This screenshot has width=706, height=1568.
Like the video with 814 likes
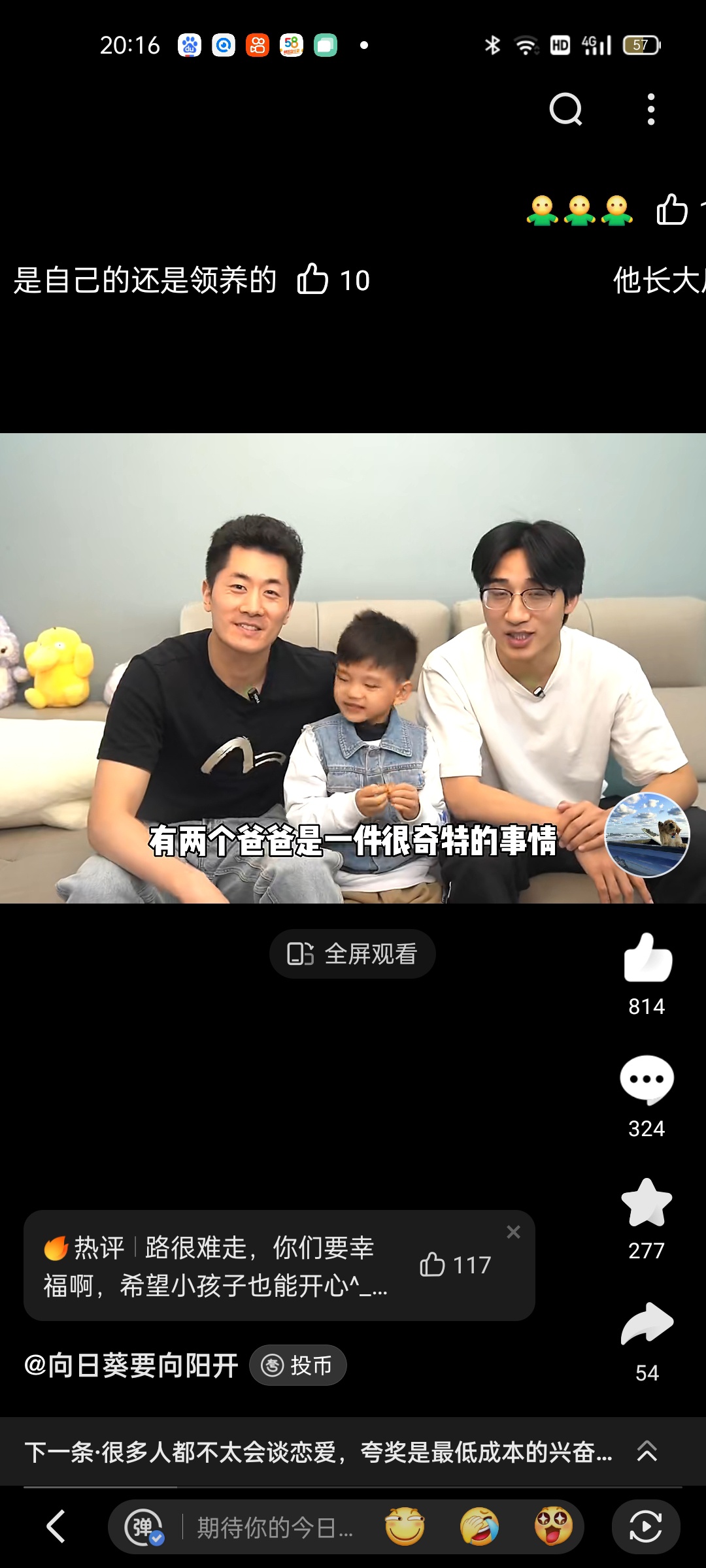tap(647, 959)
